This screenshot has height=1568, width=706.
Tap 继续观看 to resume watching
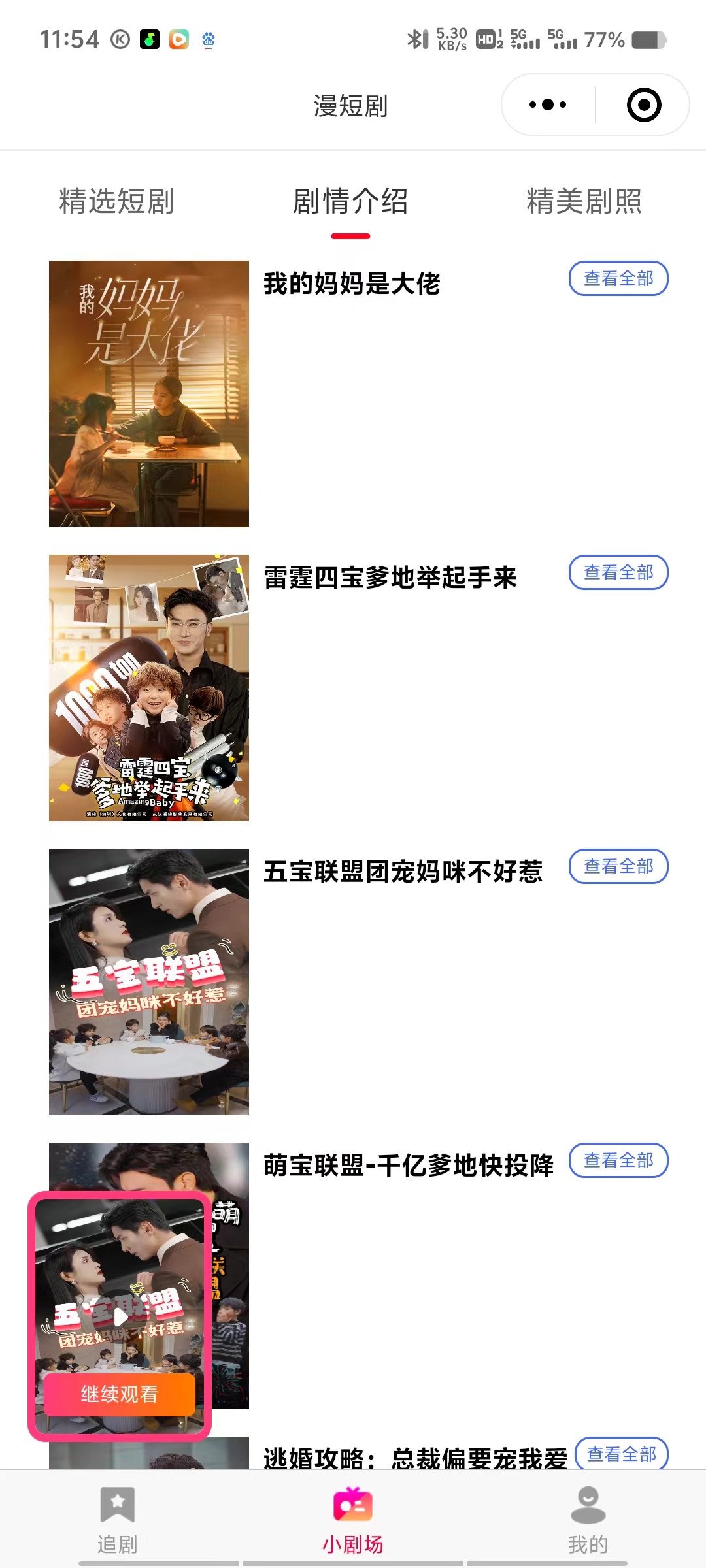[119, 1395]
